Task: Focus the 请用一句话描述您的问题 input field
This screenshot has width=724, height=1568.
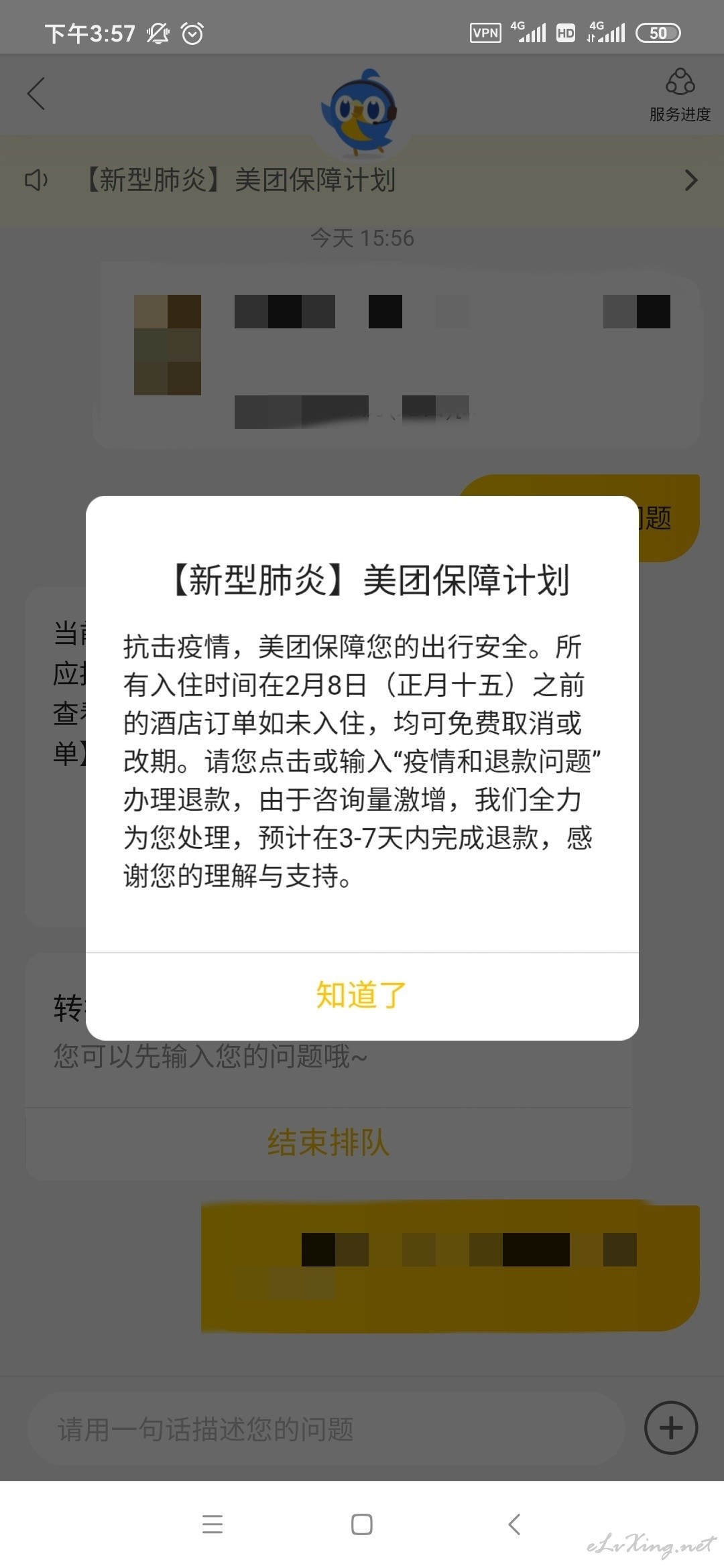Action: [x=326, y=1428]
